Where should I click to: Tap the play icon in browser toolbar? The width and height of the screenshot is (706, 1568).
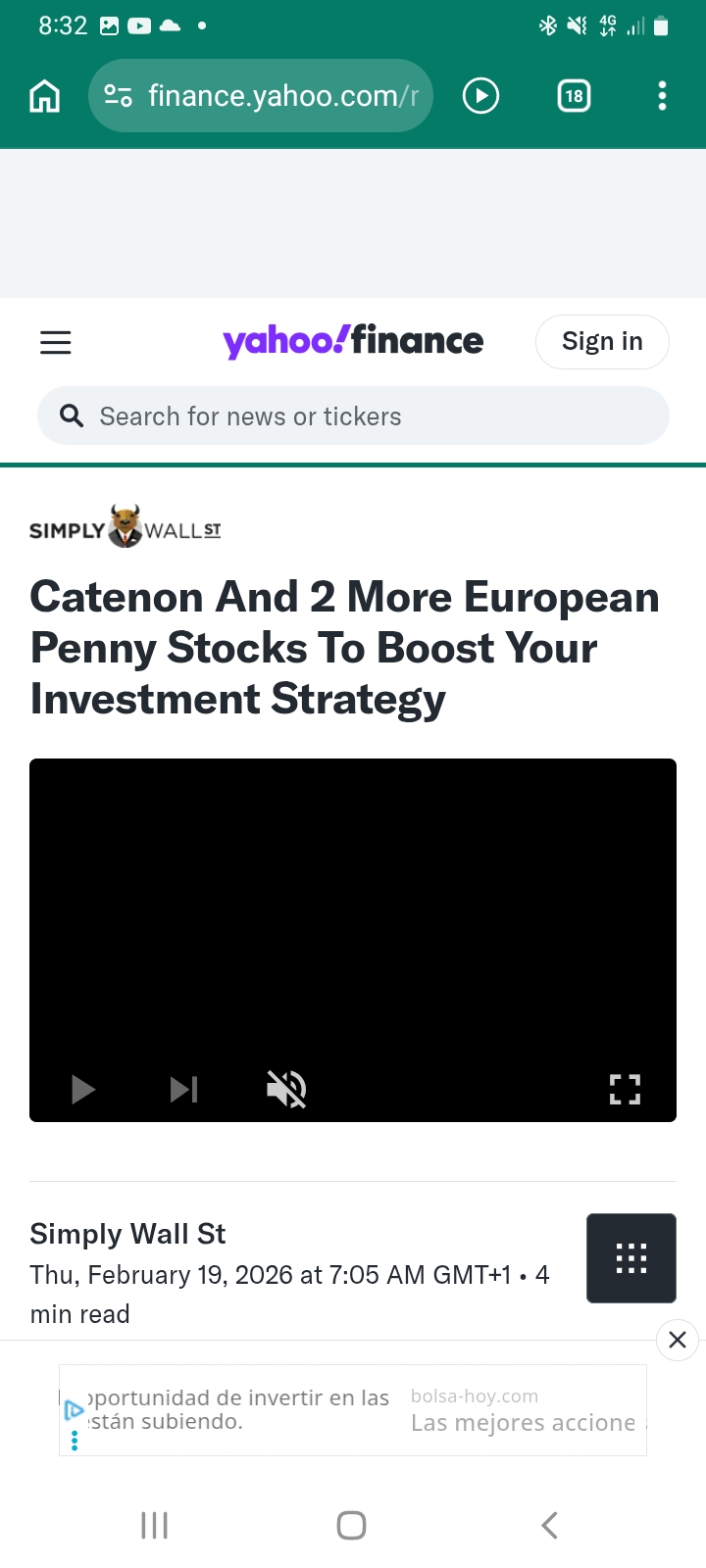click(480, 96)
